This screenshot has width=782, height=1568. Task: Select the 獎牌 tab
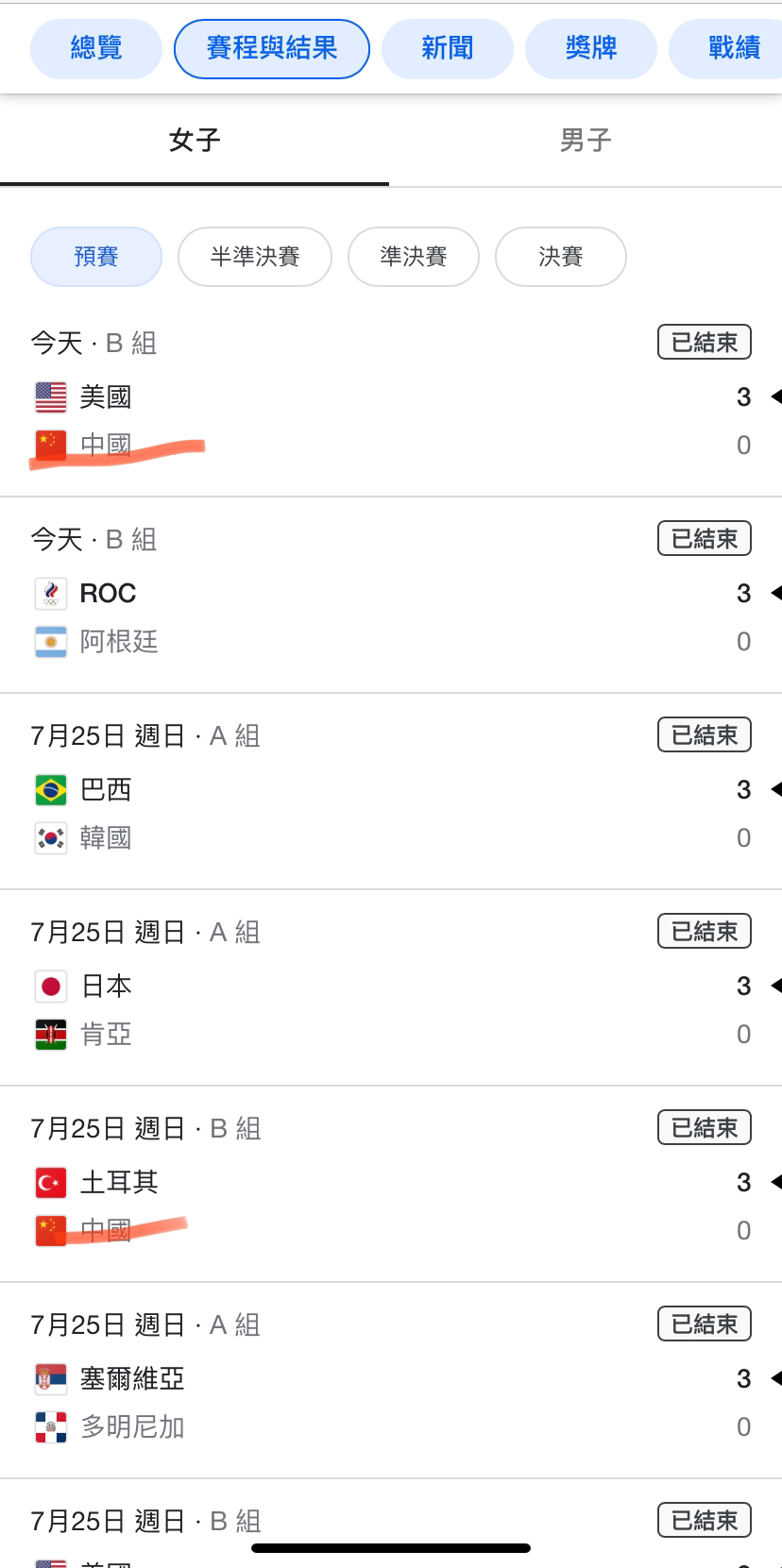(591, 48)
